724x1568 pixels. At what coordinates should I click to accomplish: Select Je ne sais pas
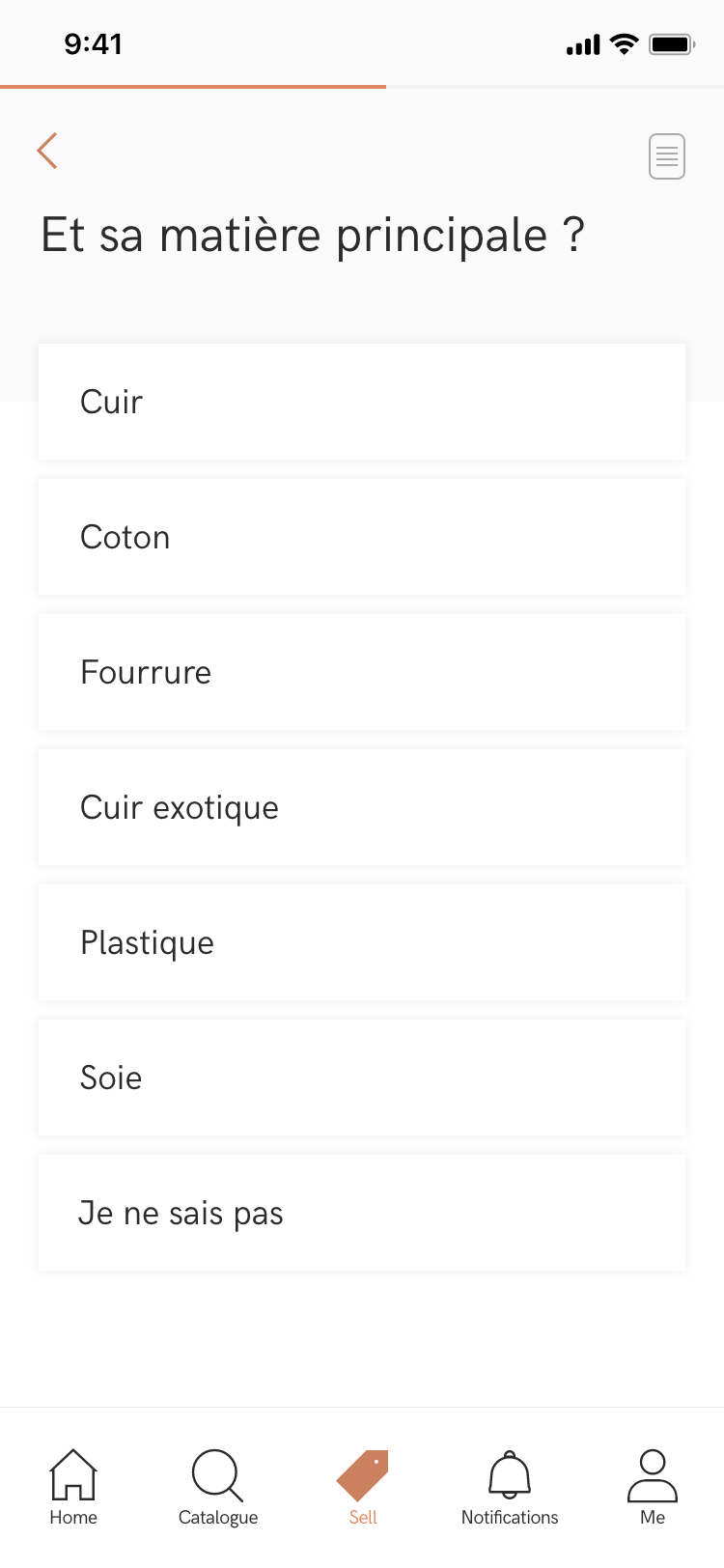[x=362, y=1213]
